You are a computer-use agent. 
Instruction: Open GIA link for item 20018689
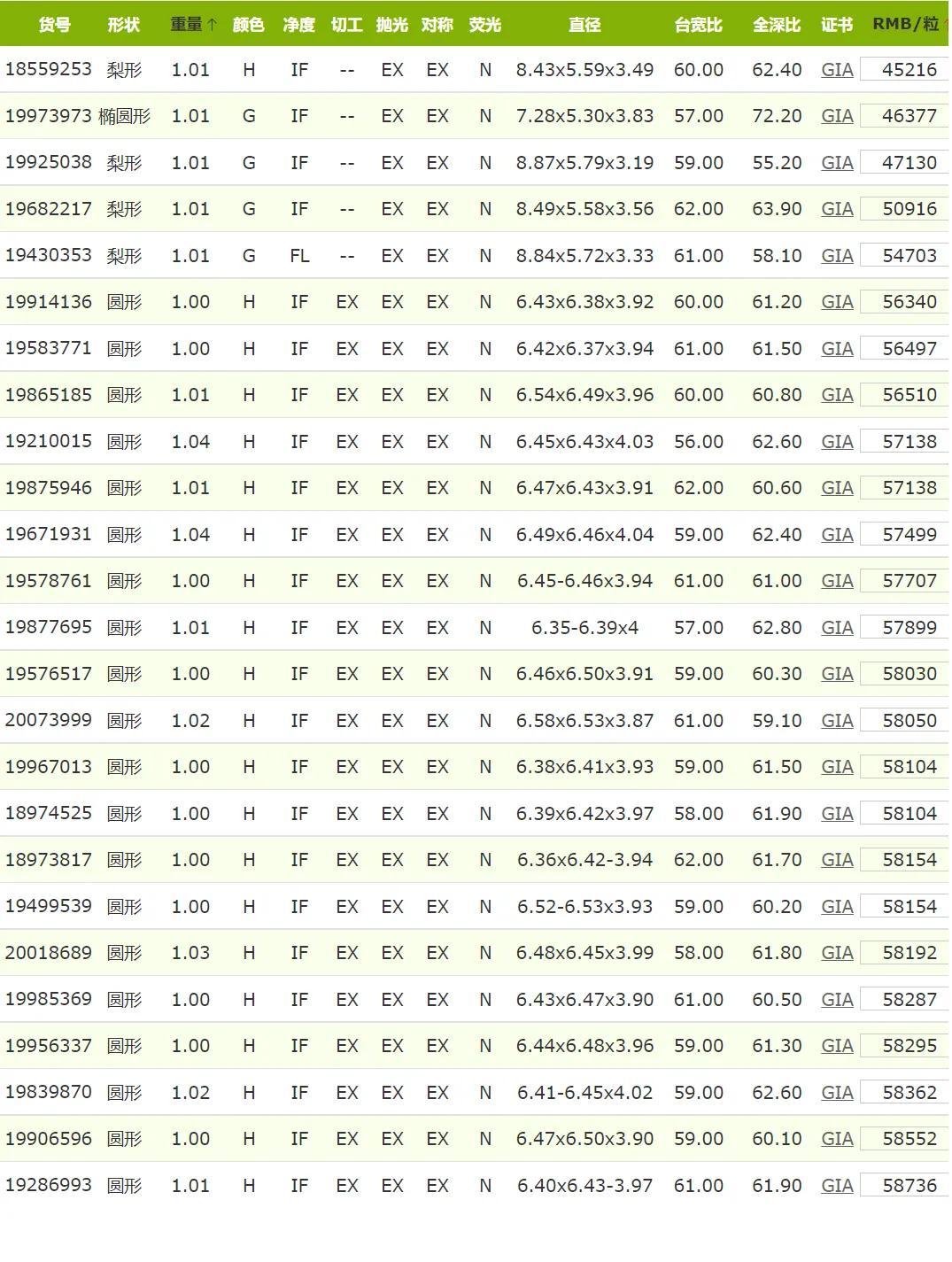click(x=837, y=953)
